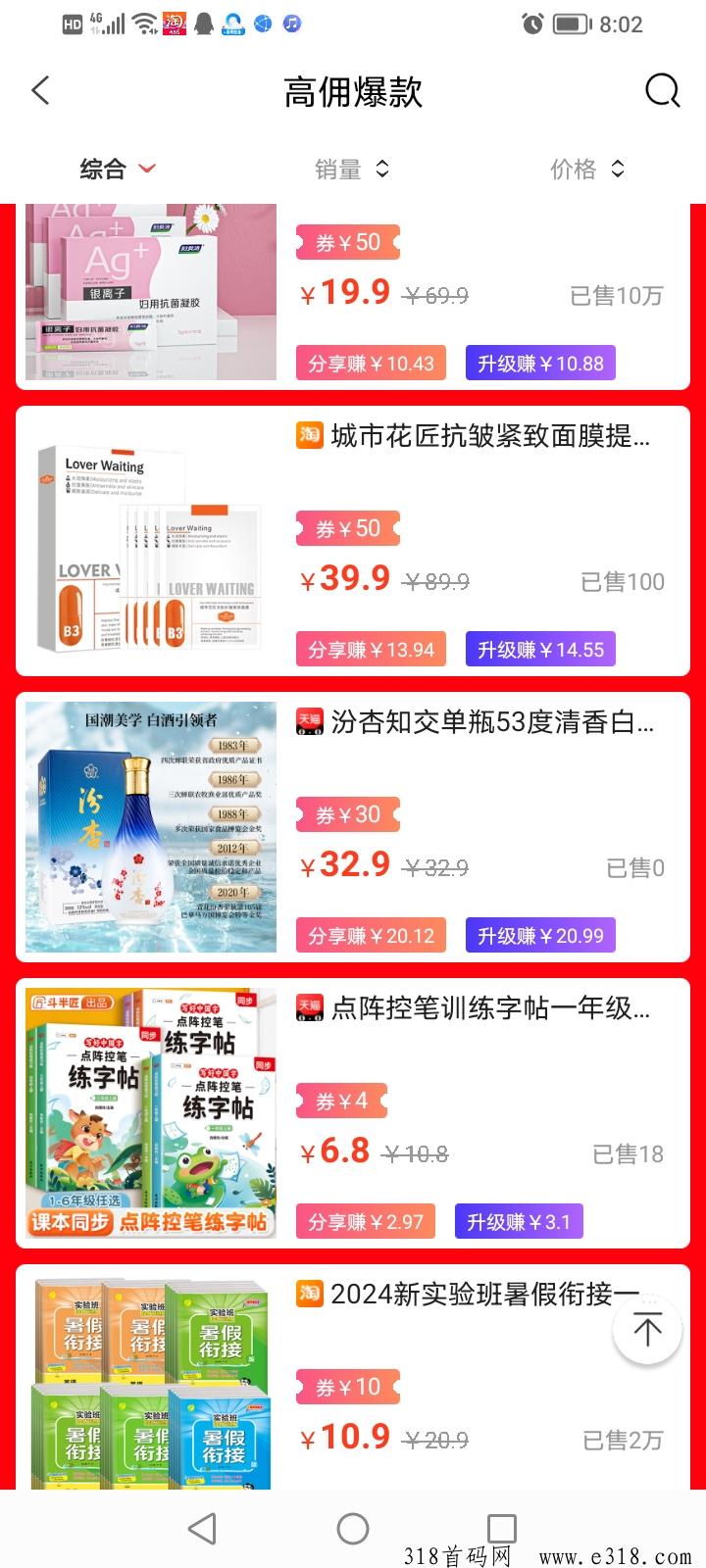Tap 升级赚￥3.1 for the copybook
Viewport: 706px width, 1568px height.
tap(519, 1222)
